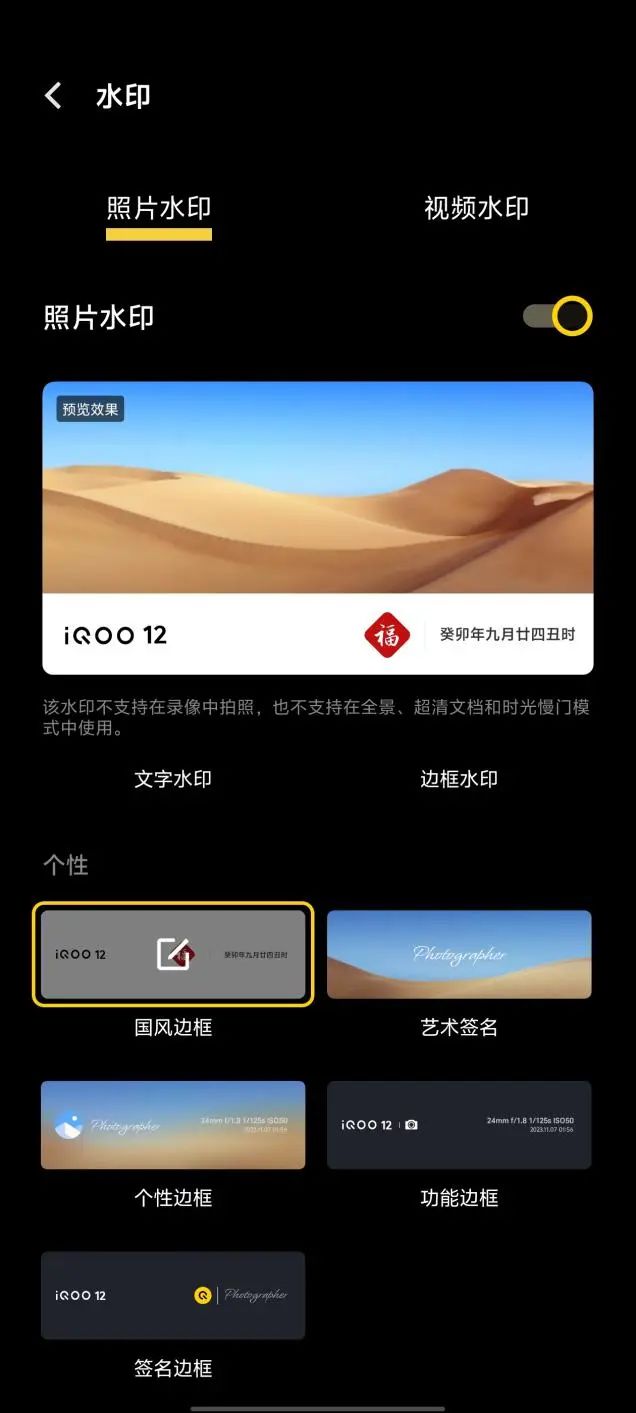
Task: Choose the 艺术签名 watermark style
Action: 459,955
